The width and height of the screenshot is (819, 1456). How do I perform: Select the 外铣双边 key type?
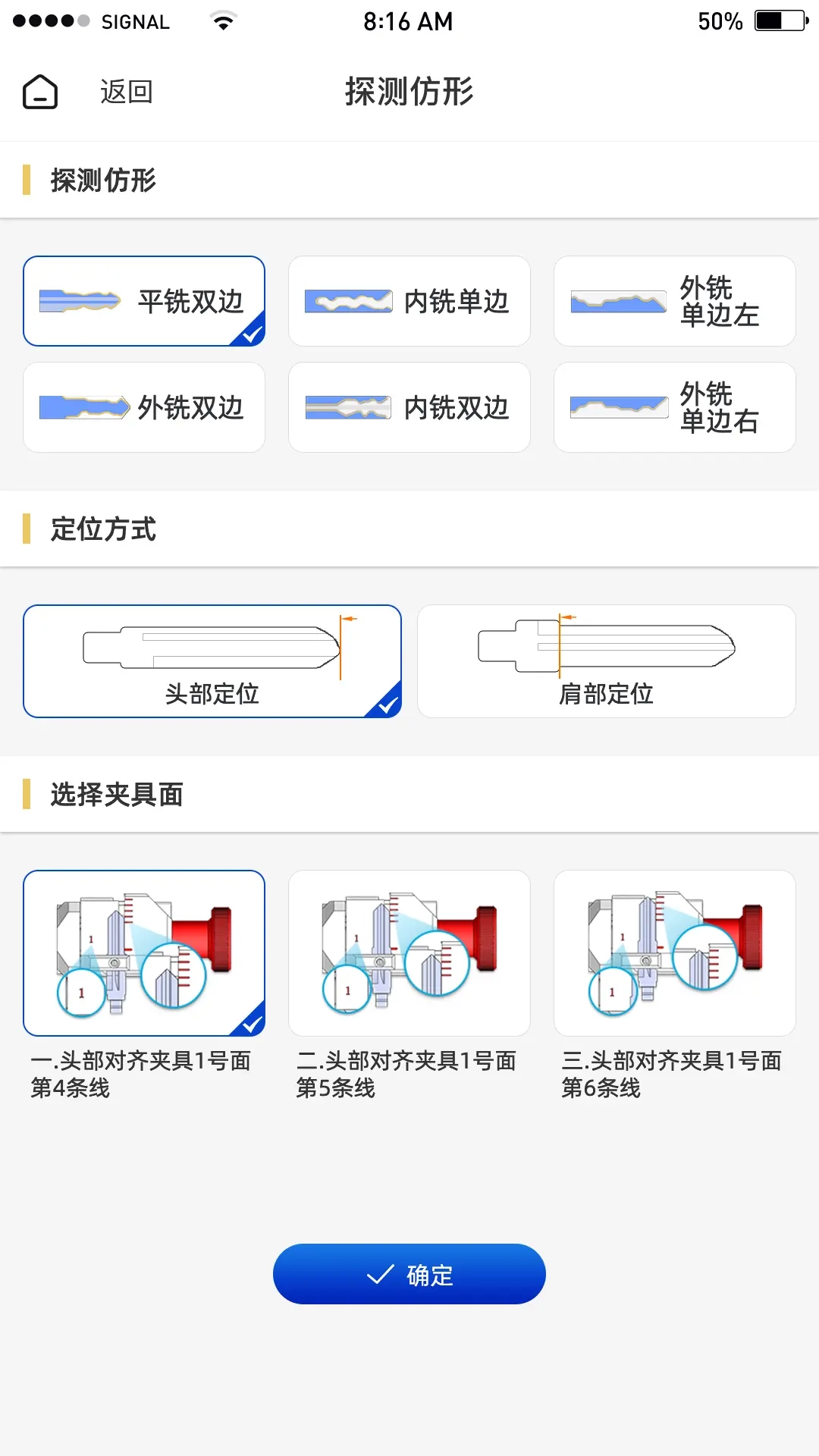(x=144, y=407)
